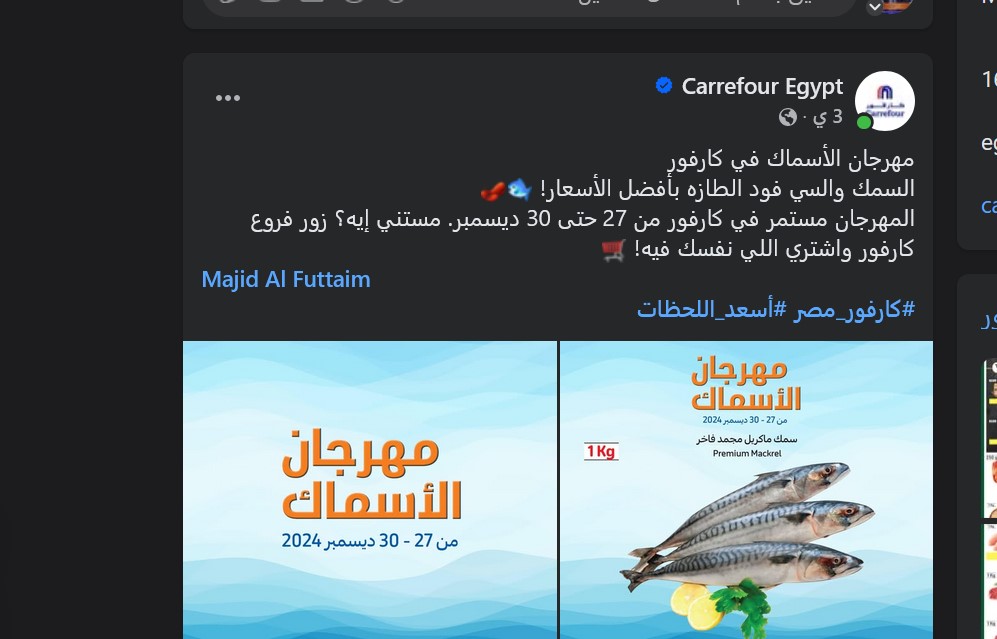The width and height of the screenshot is (997, 639).
Task: Open Carrefour Egypt page name link
Action: 762,87
